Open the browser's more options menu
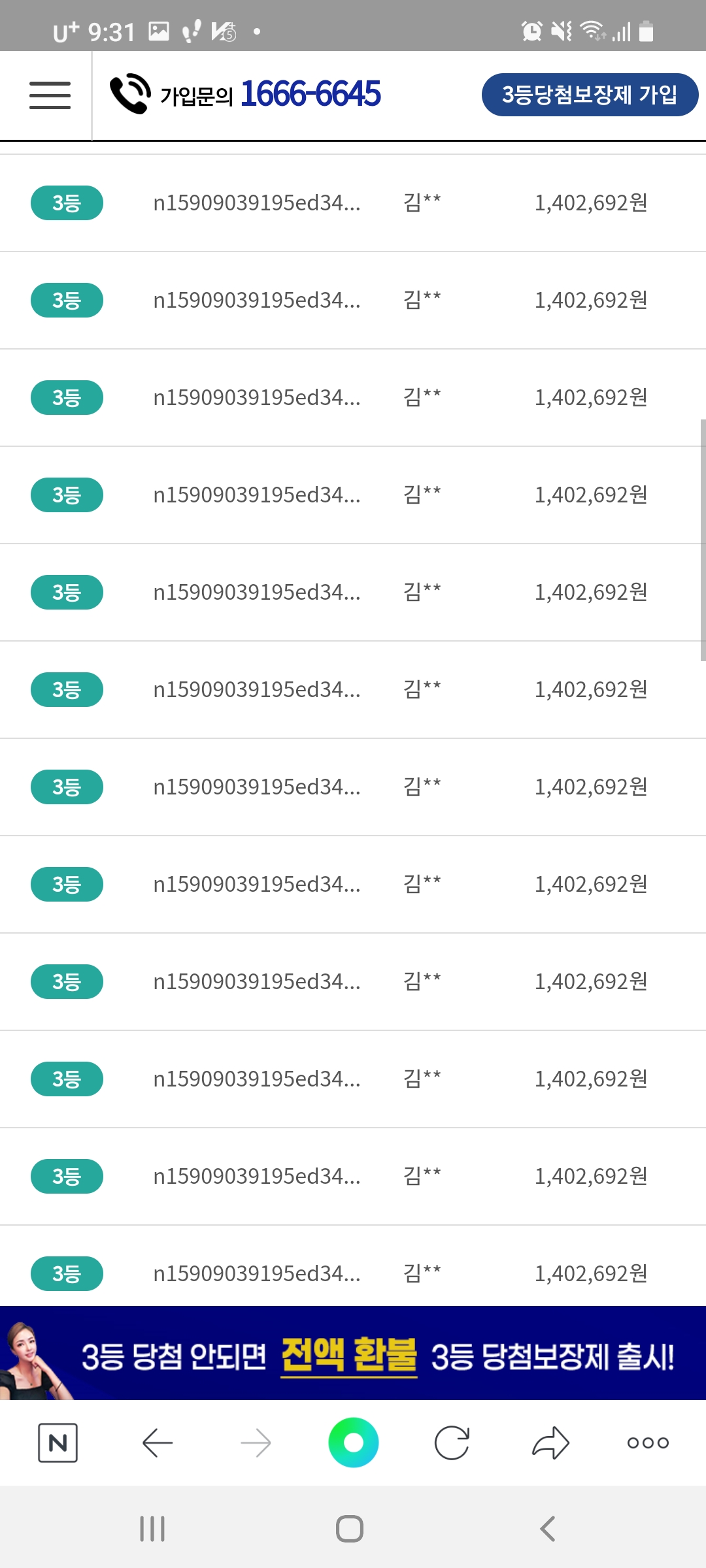 click(648, 1443)
